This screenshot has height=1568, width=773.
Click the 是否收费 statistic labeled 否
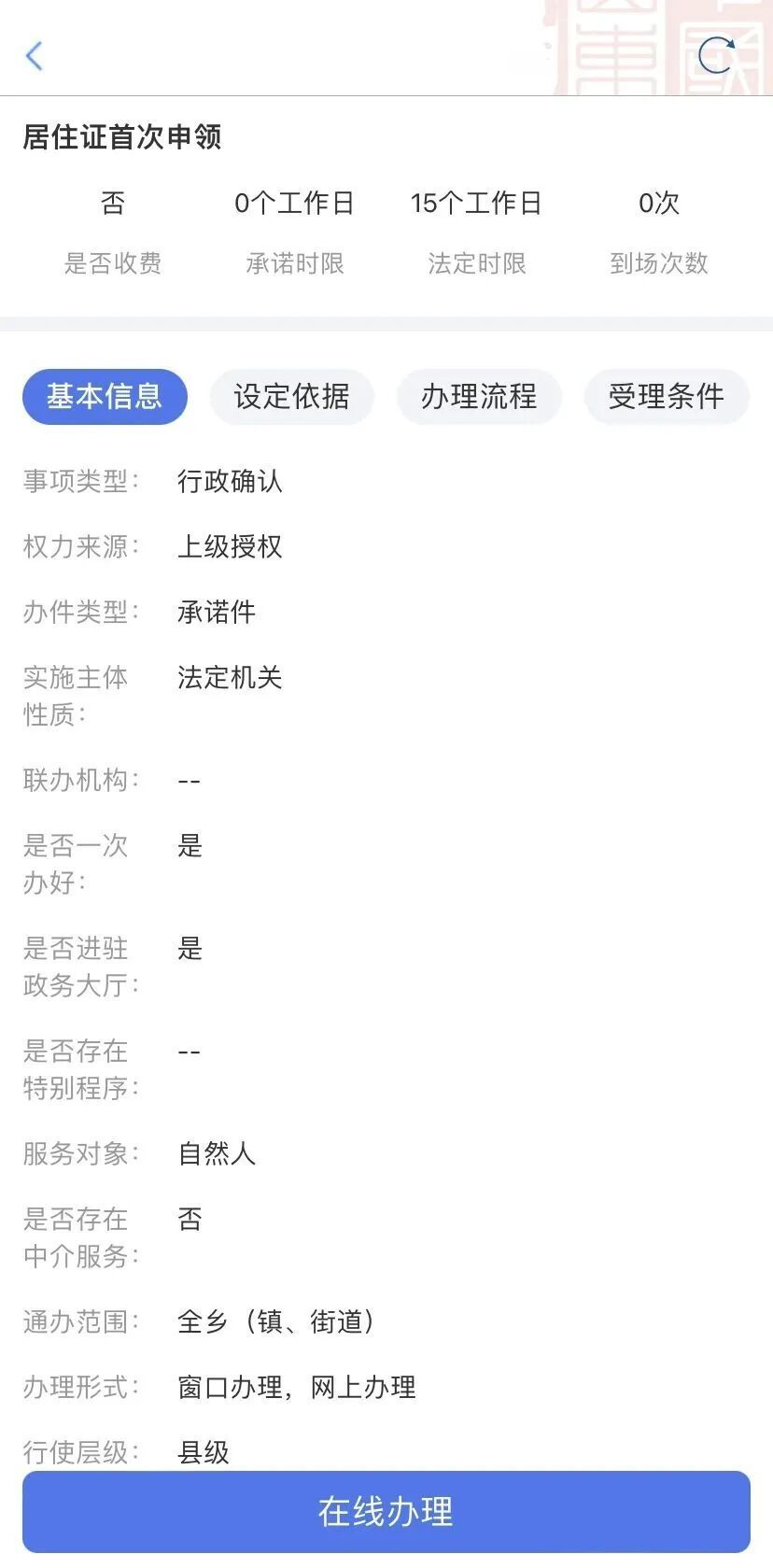point(113,203)
